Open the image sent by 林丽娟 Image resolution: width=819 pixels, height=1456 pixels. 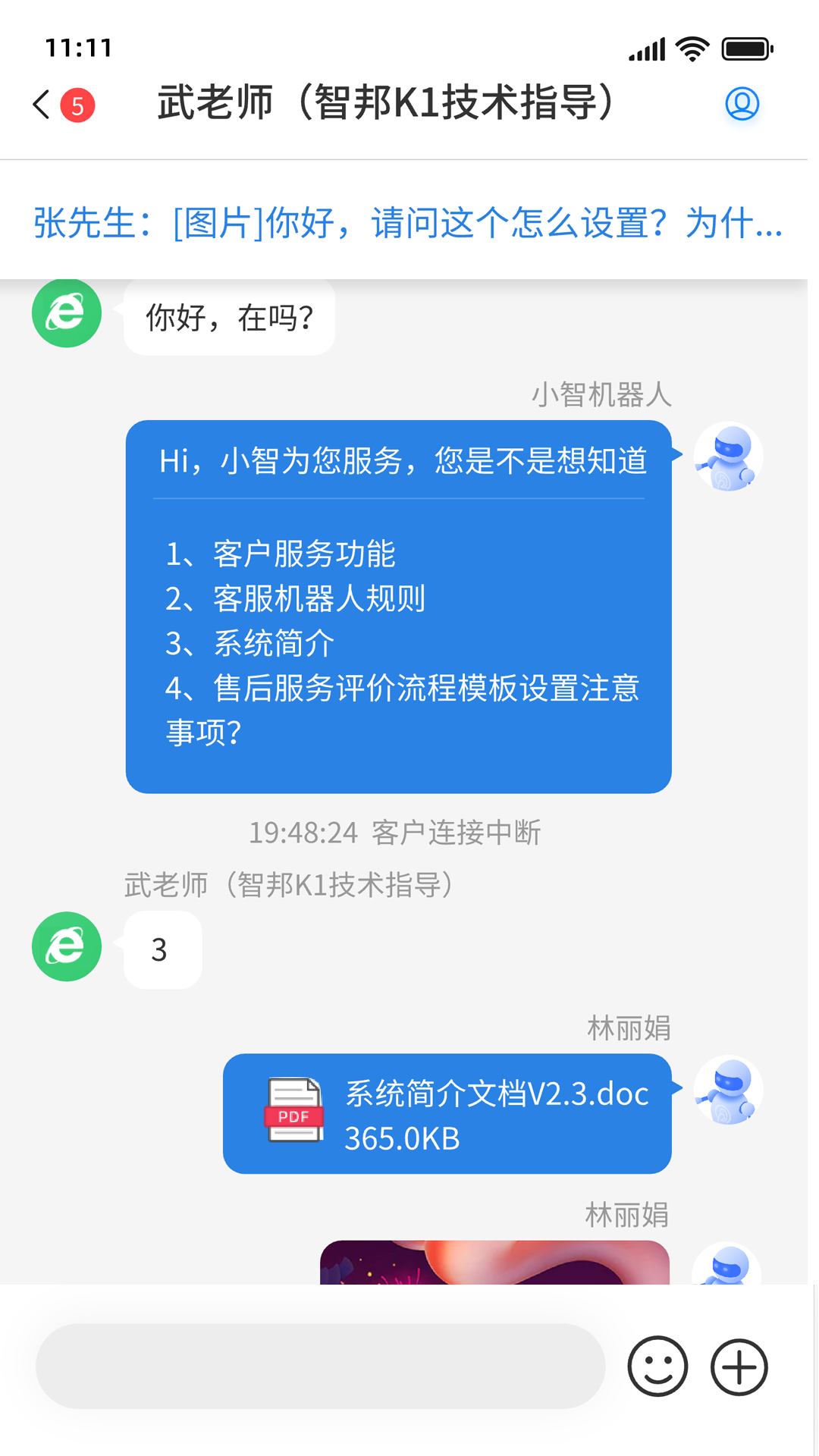(494, 1262)
